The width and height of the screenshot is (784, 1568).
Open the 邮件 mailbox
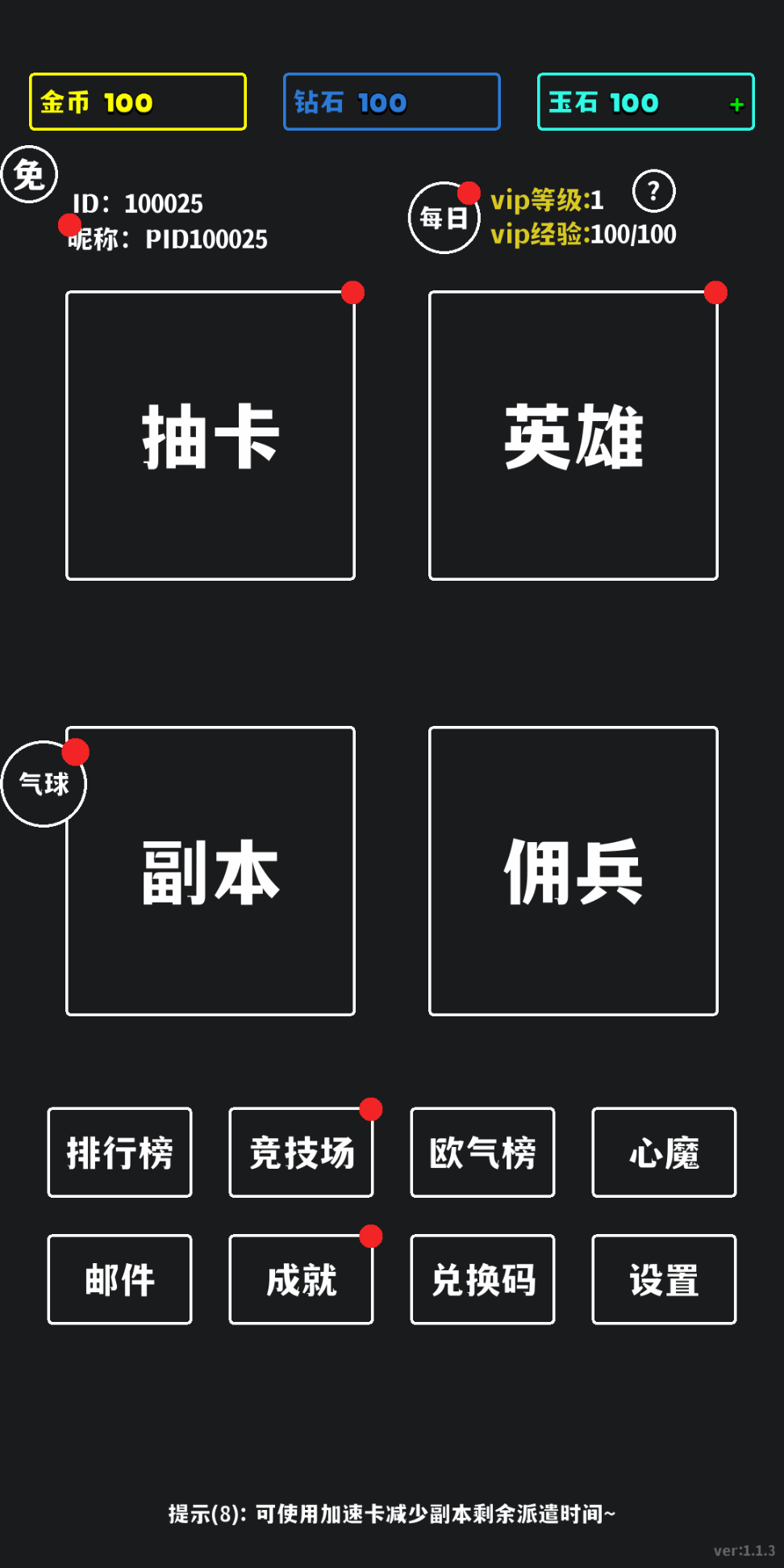(x=119, y=1280)
